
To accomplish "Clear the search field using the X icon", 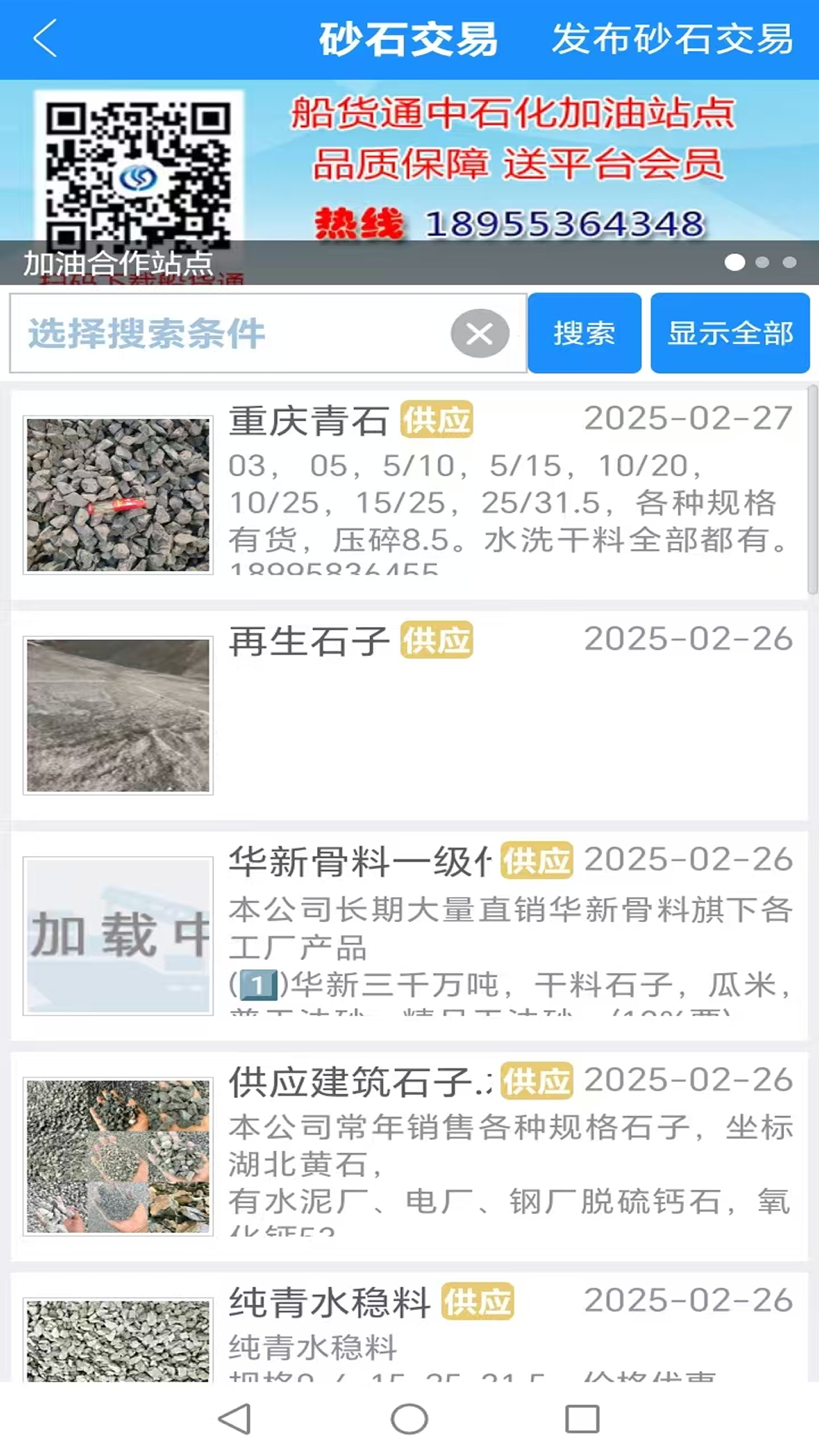I will [479, 334].
